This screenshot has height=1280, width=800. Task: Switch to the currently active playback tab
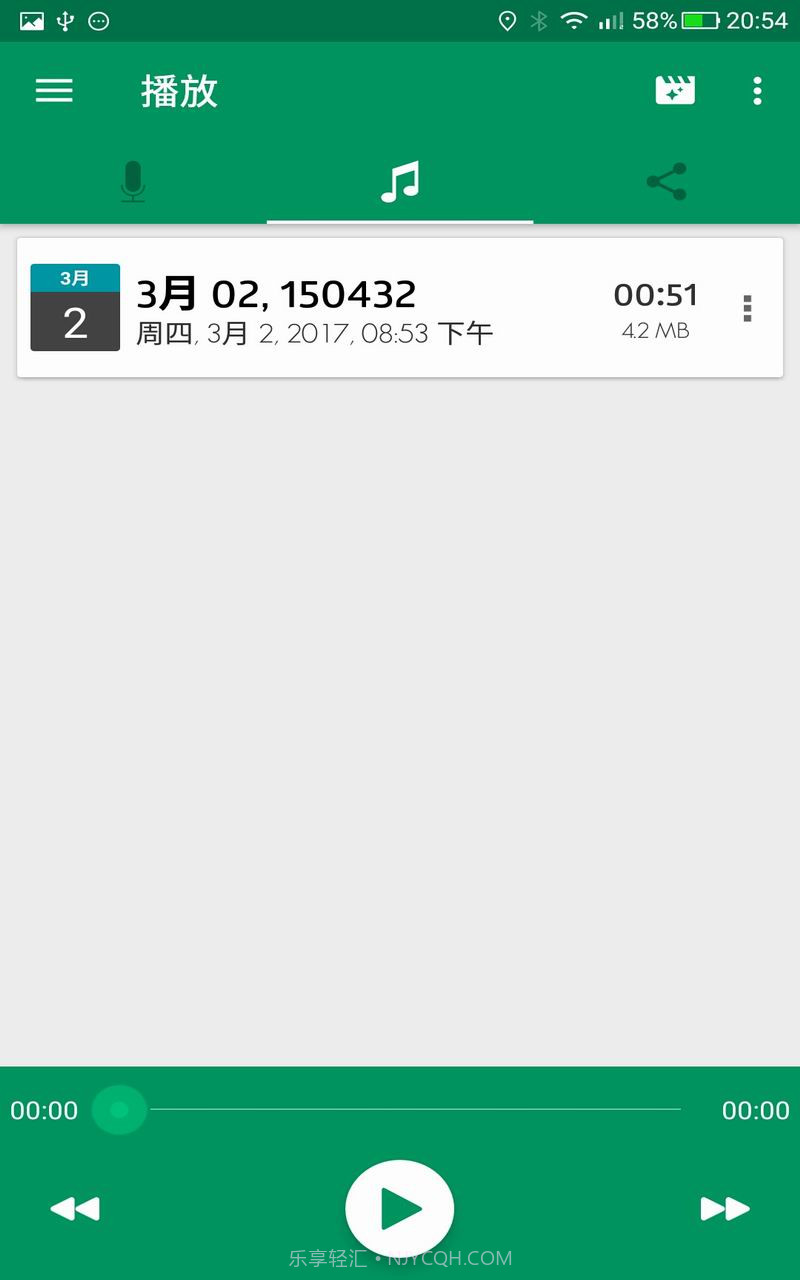click(x=400, y=182)
